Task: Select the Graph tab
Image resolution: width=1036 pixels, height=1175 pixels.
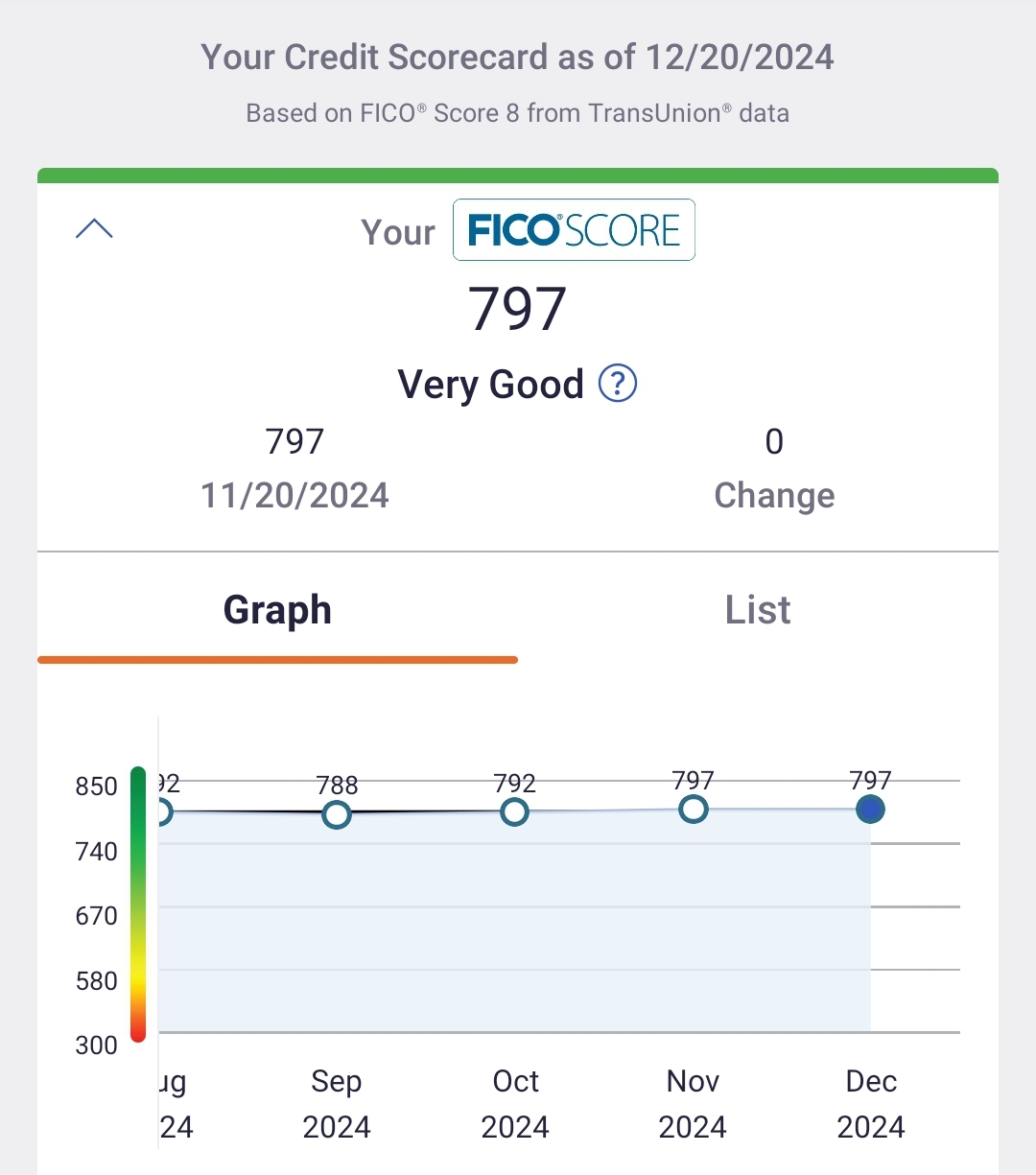Action: click(277, 610)
